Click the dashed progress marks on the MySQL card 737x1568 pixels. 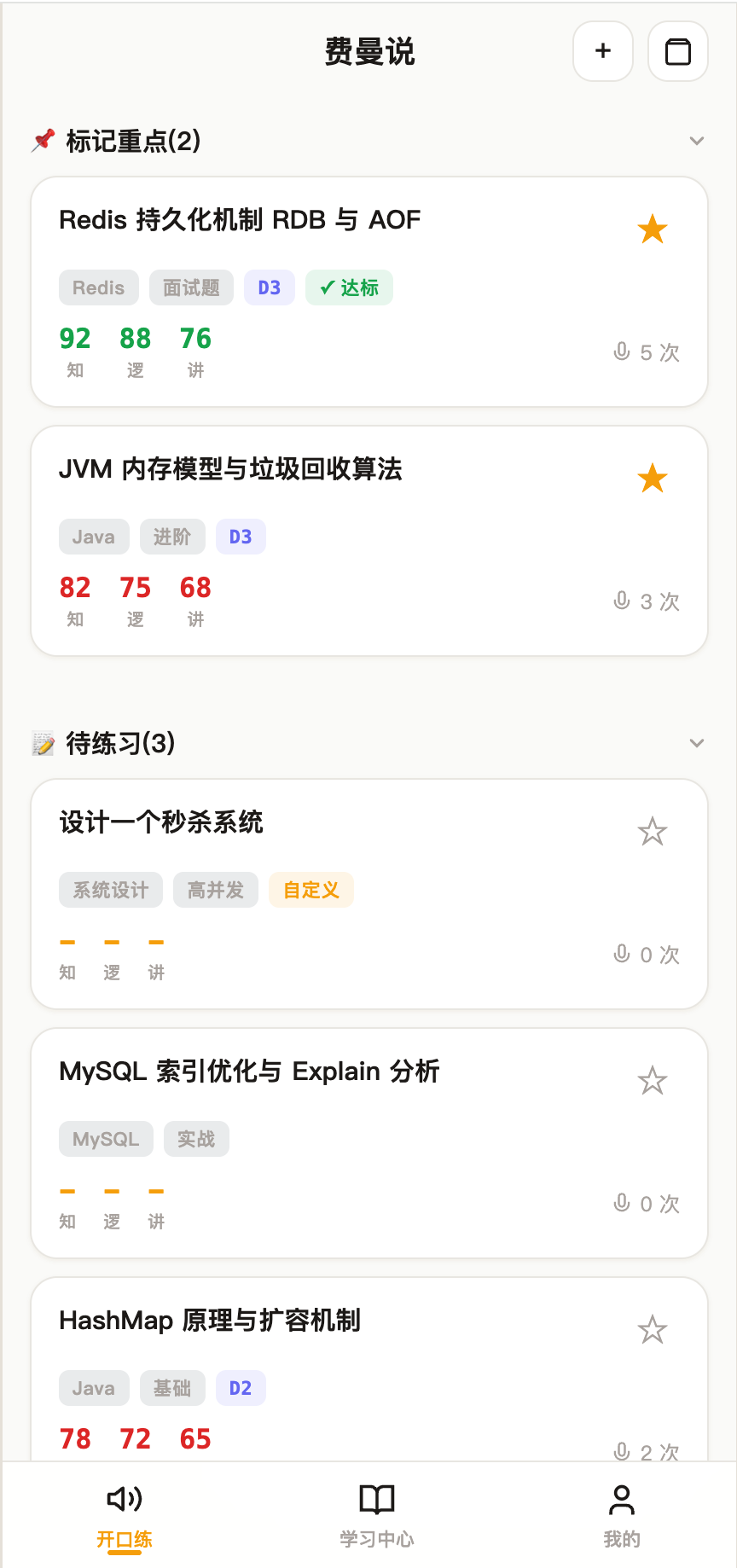pos(111,1191)
